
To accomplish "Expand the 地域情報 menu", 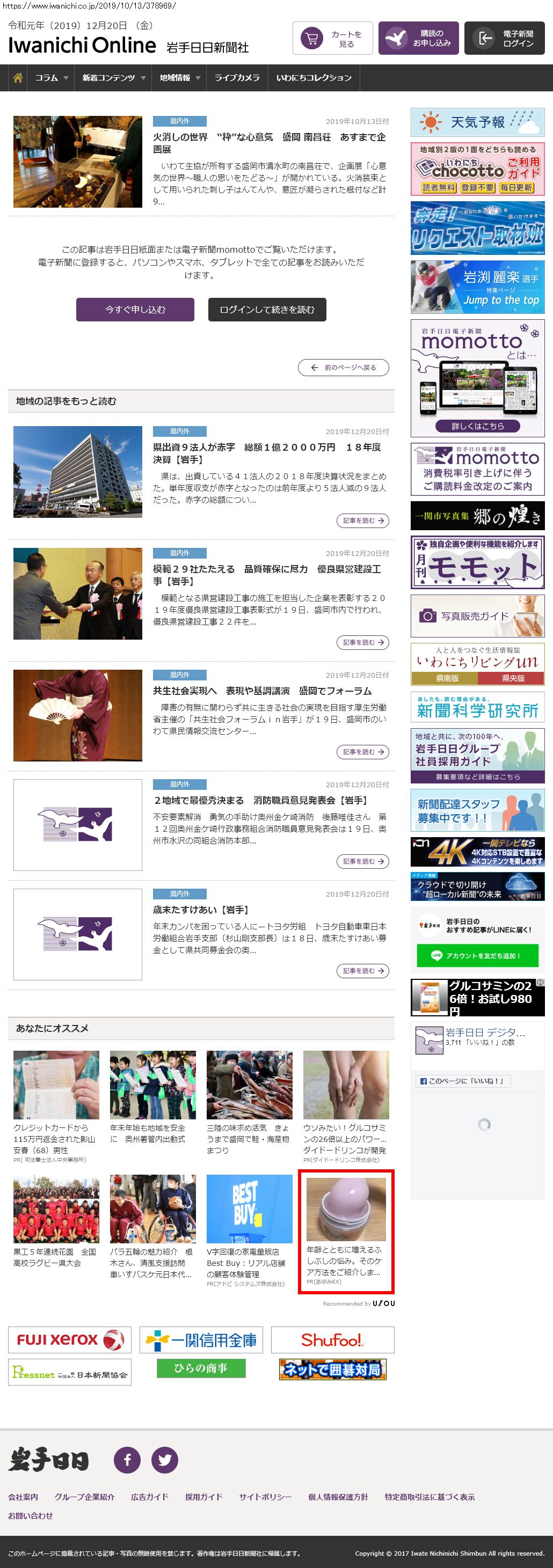I will click(179, 78).
